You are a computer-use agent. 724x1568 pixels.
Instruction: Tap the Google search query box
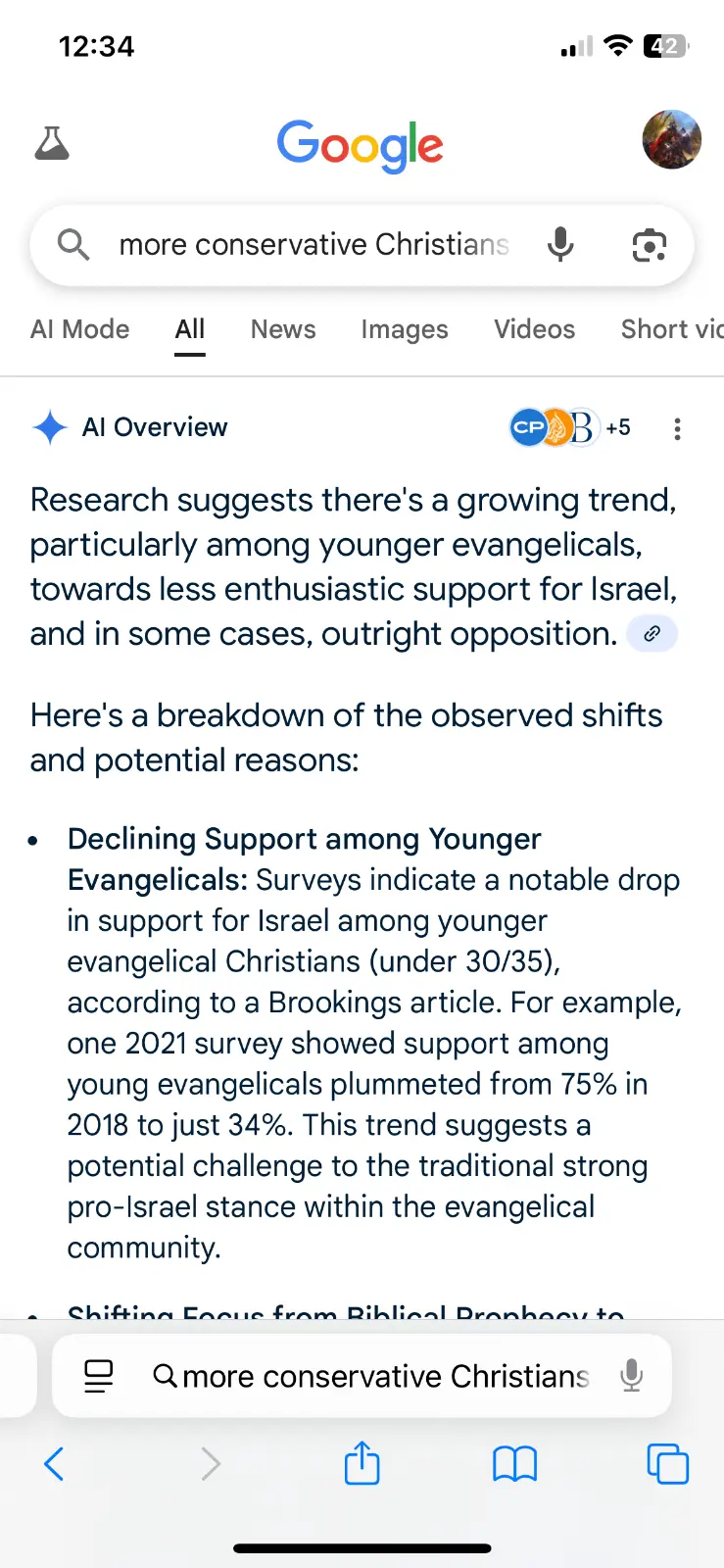coord(314,245)
